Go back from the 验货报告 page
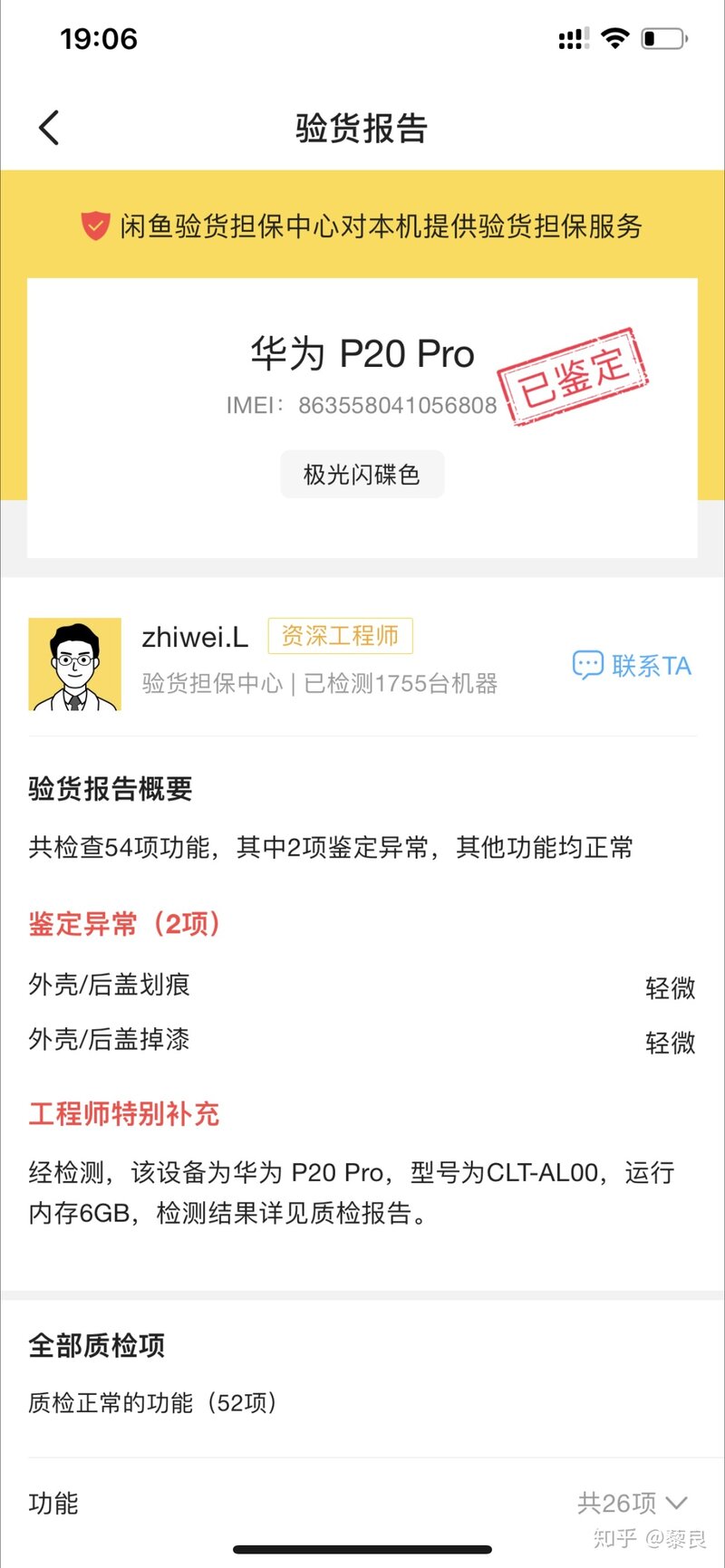The image size is (725, 1568). [50, 128]
